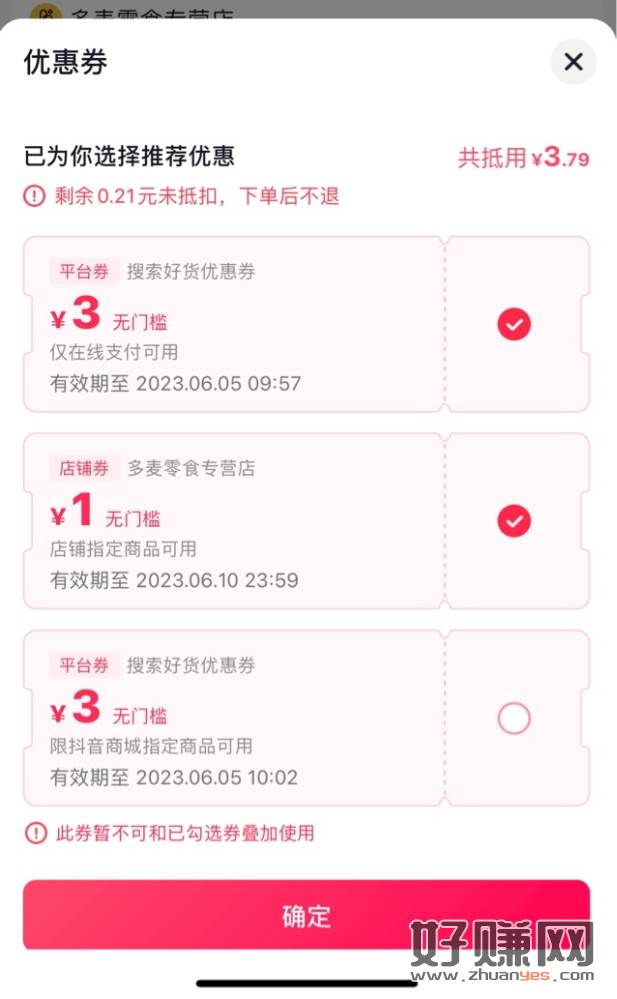Confirm coupon selection with 确定
This screenshot has width=617, height=999.
(x=306, y=915)
